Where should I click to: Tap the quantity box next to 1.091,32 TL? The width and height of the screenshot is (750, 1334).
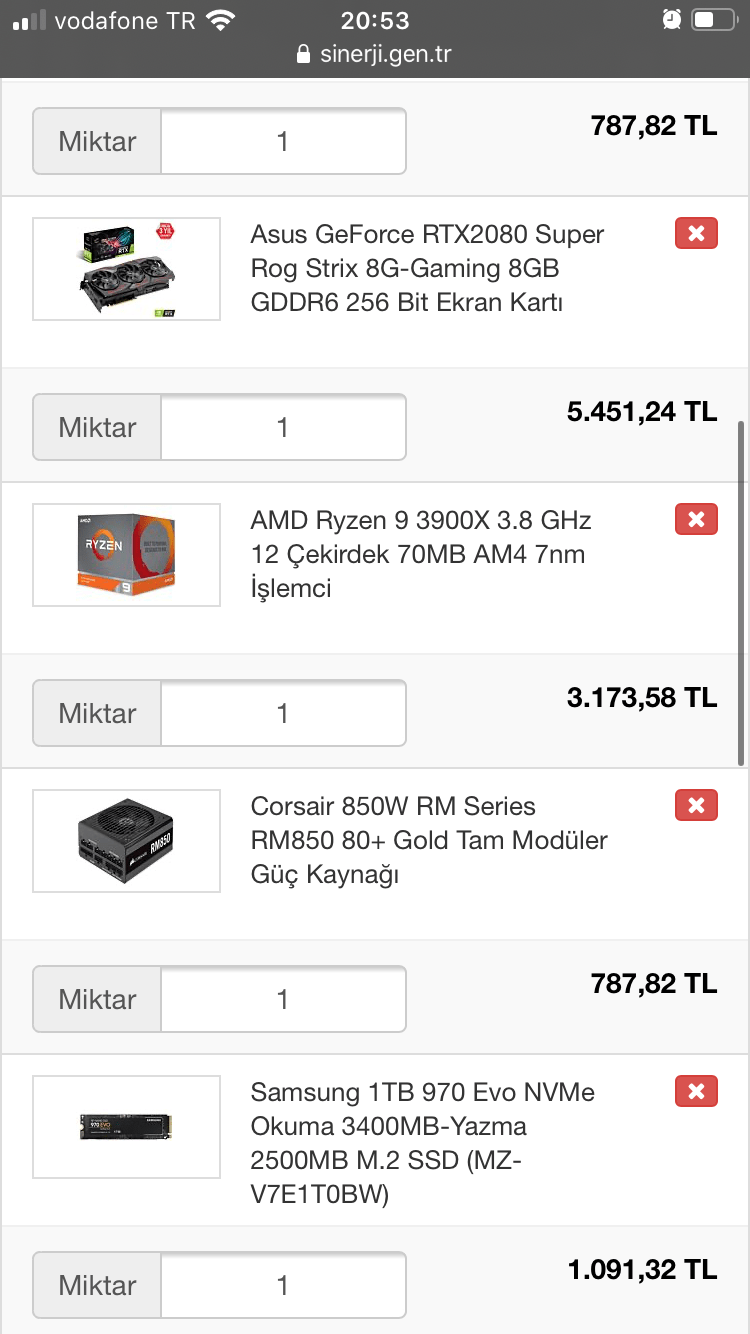[x=283, y=1285]
